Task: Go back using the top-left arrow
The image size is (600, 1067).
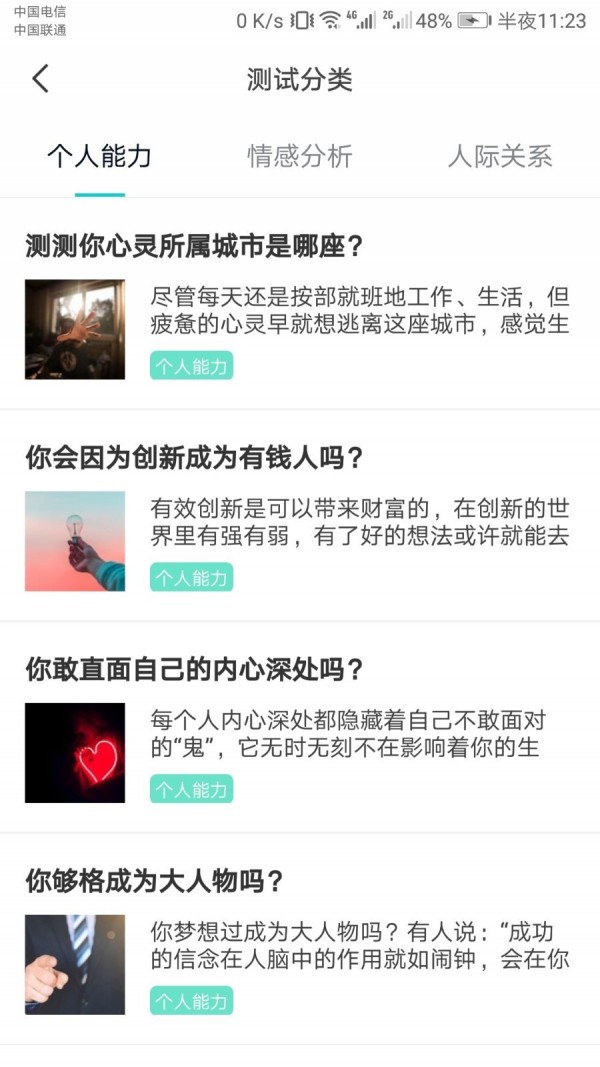Action: coord(40,79)
